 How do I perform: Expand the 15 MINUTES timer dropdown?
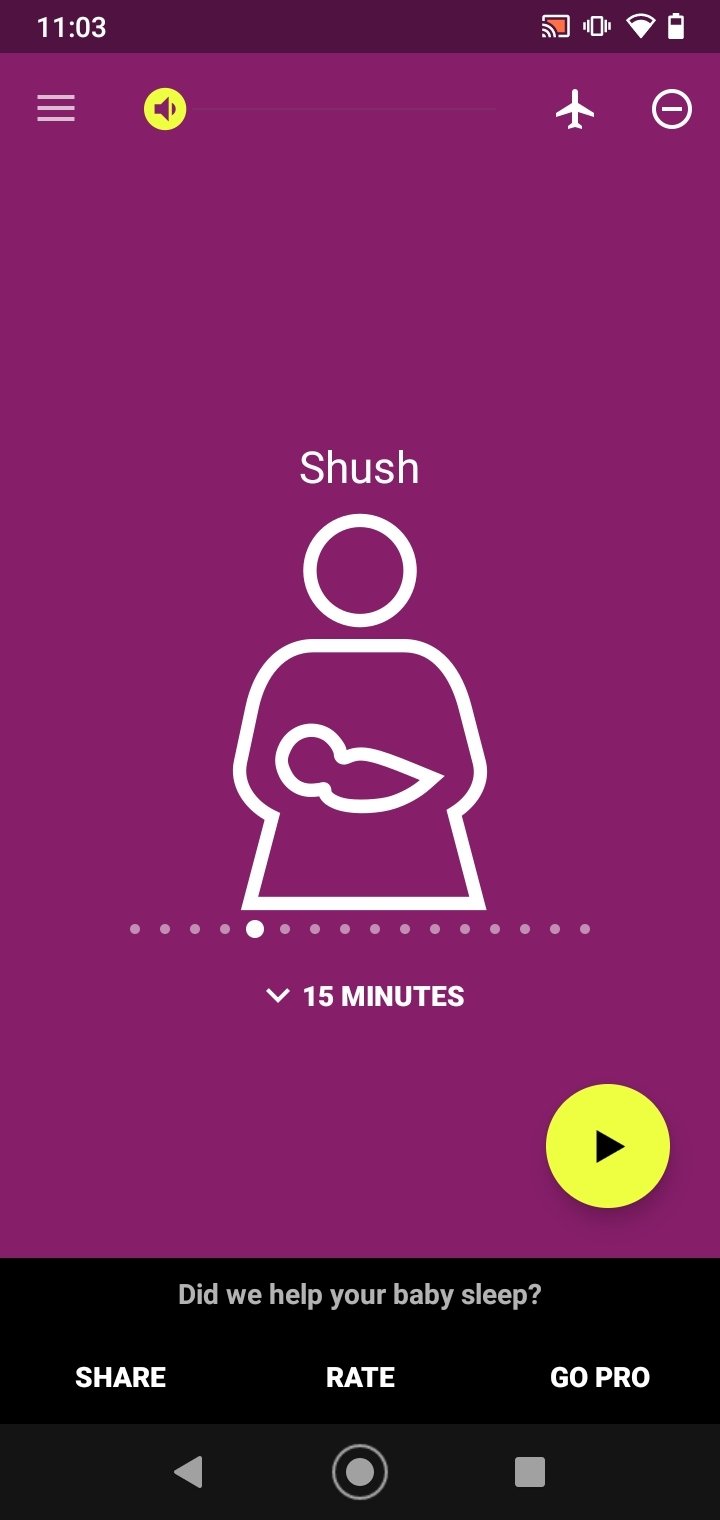(x=365, y=996)
